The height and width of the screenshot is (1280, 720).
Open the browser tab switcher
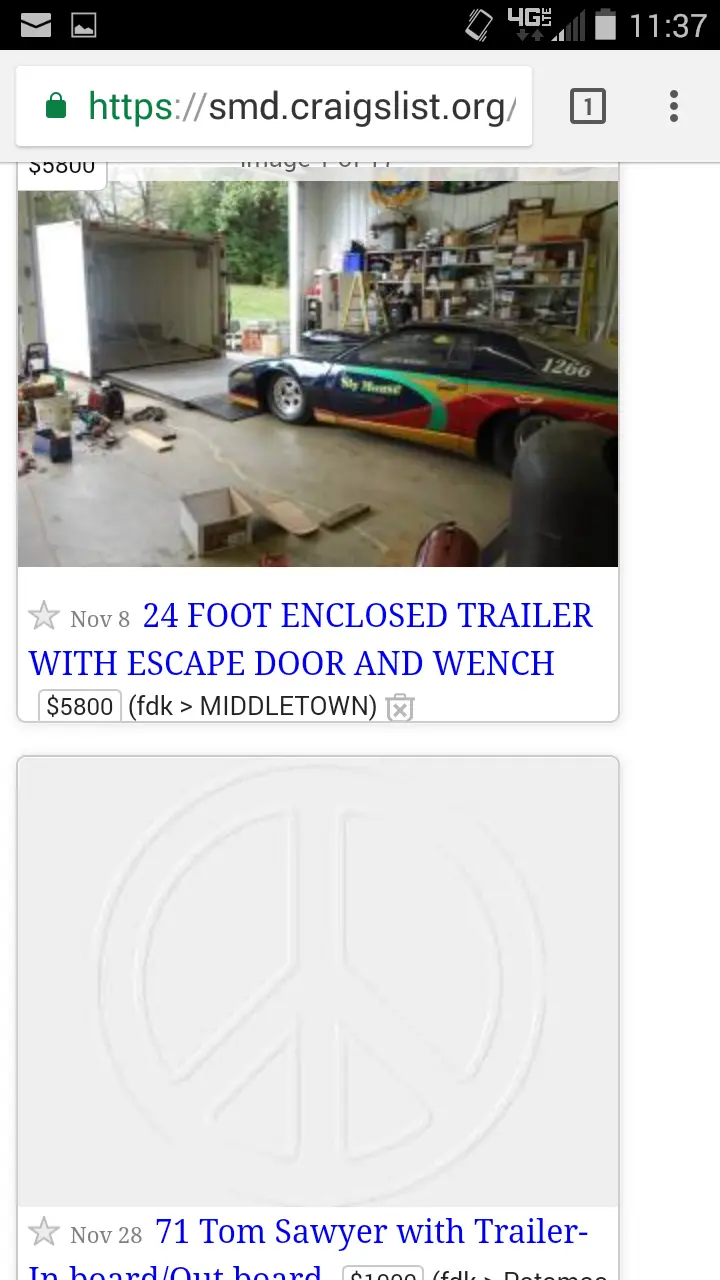(588, 106)
